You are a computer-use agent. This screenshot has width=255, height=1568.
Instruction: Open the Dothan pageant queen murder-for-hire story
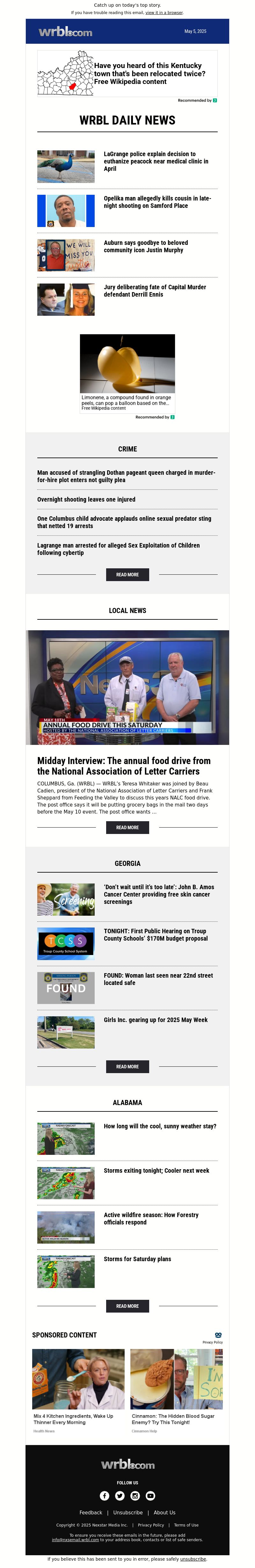(x=126, y=476)
